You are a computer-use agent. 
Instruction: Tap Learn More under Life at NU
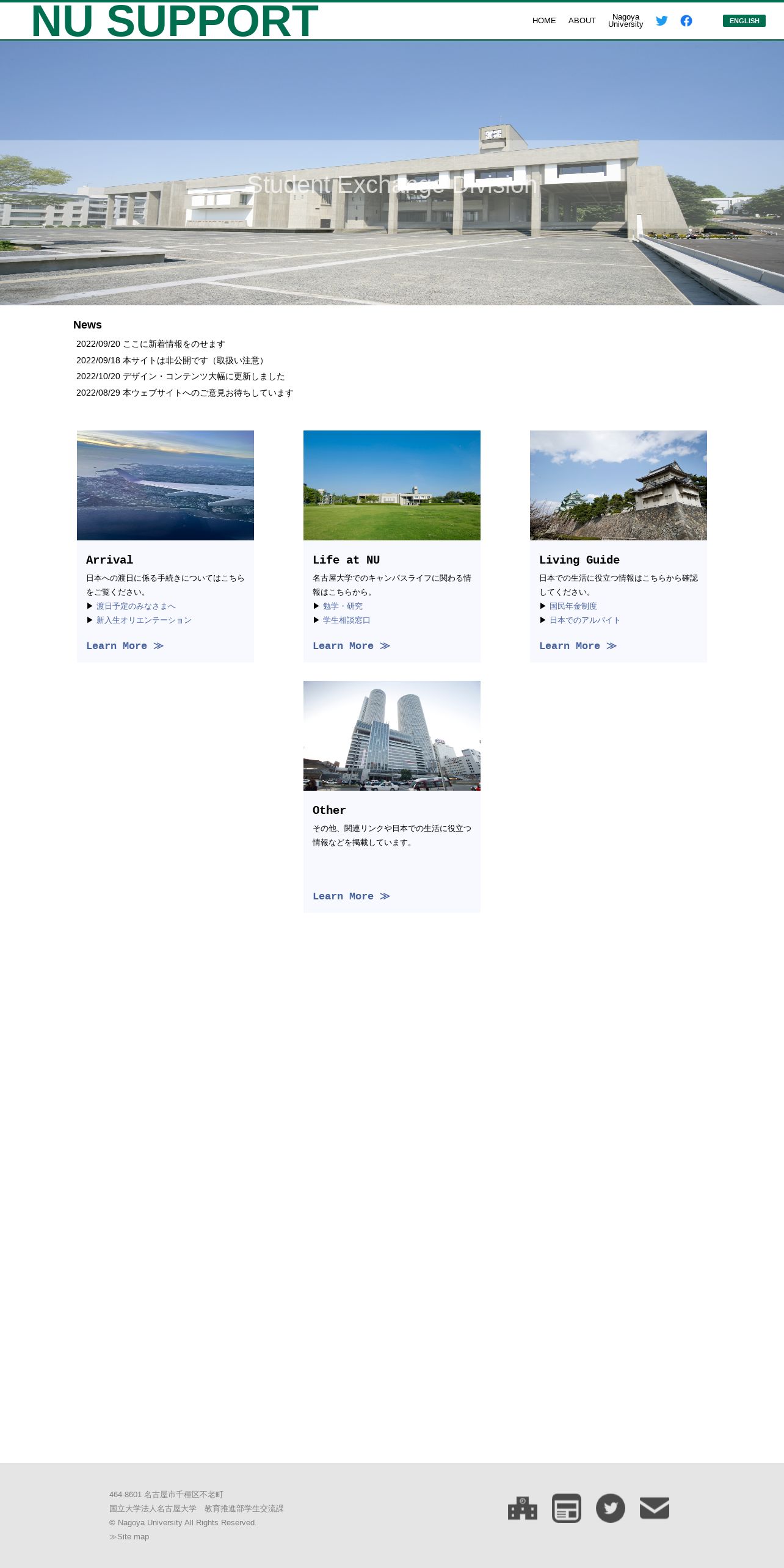tap(351, 646)
